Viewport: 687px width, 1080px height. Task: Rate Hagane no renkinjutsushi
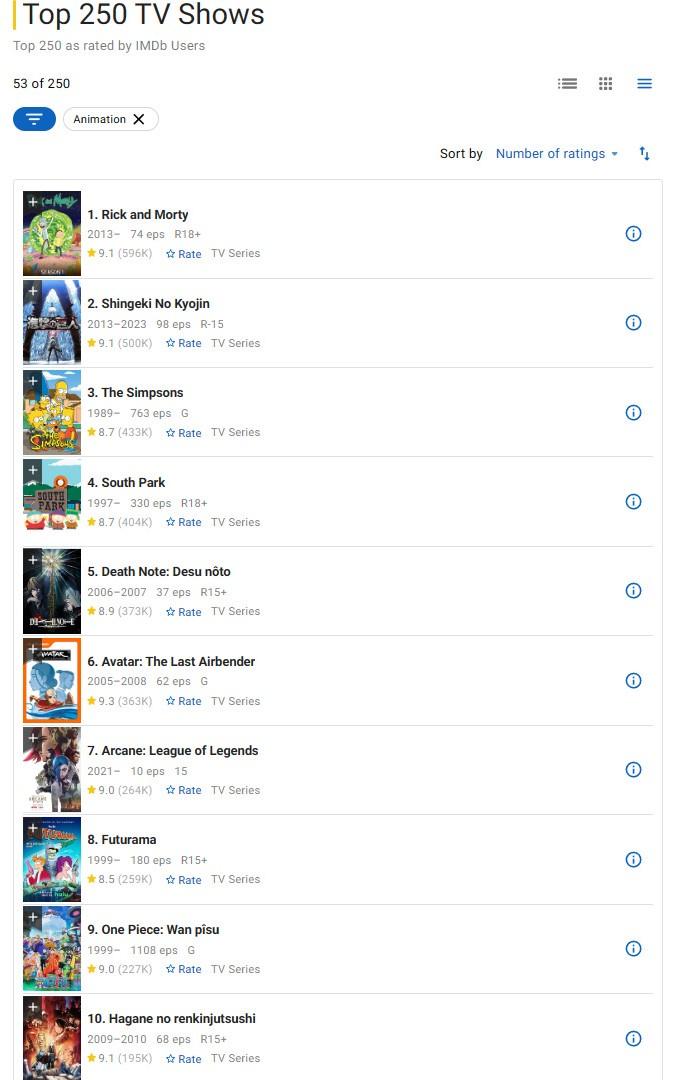coord(184,1059)
